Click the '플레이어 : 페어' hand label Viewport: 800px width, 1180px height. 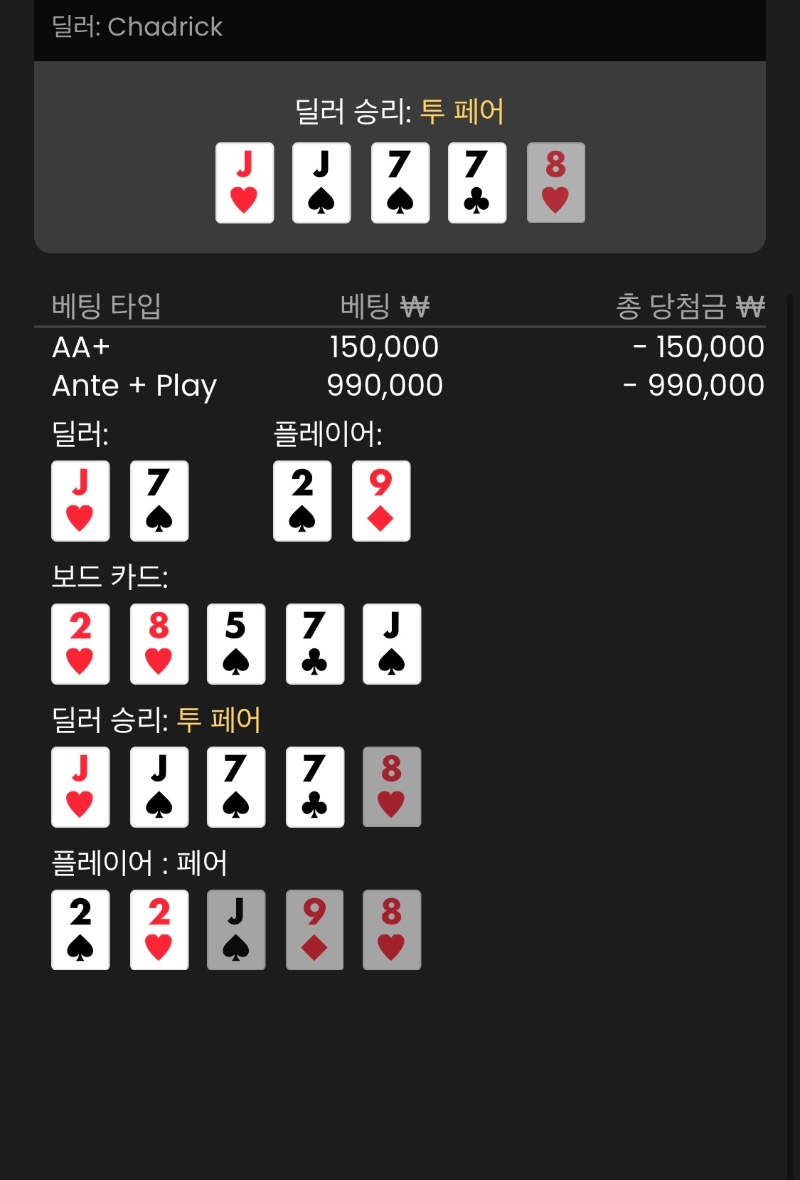[x=138, y=862]
